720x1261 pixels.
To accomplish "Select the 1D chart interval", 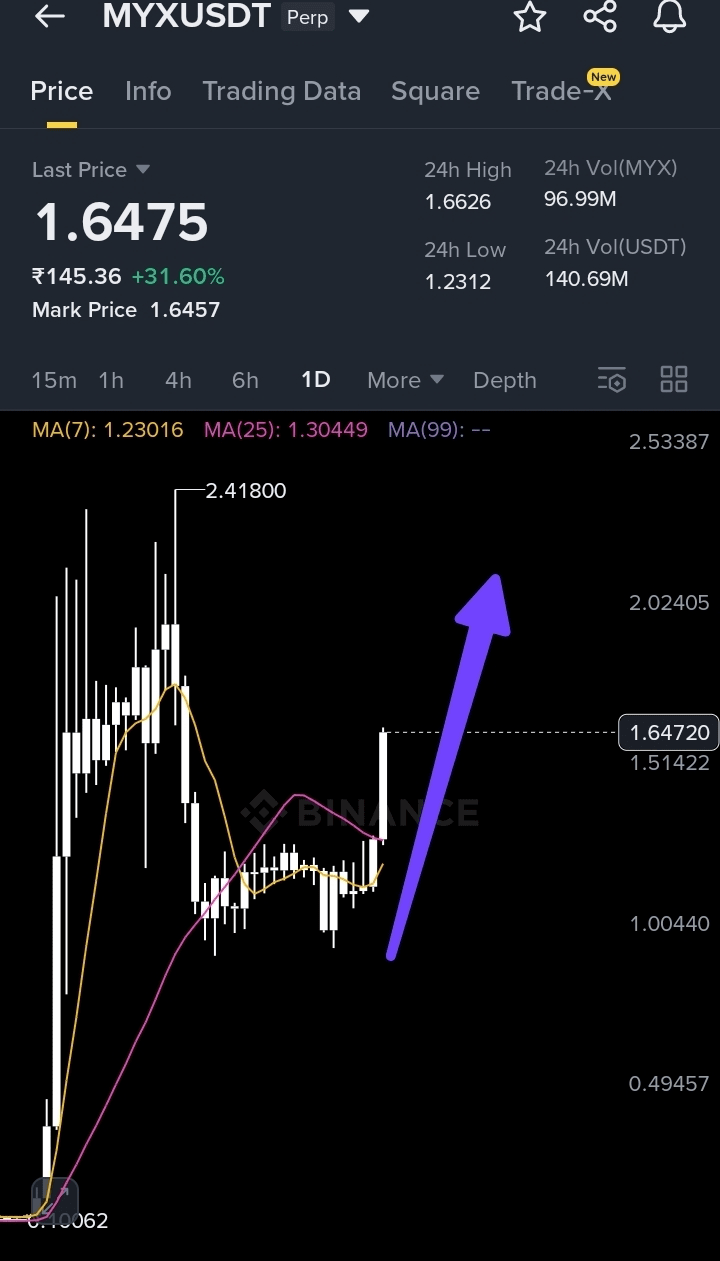I will coord(316,380).
